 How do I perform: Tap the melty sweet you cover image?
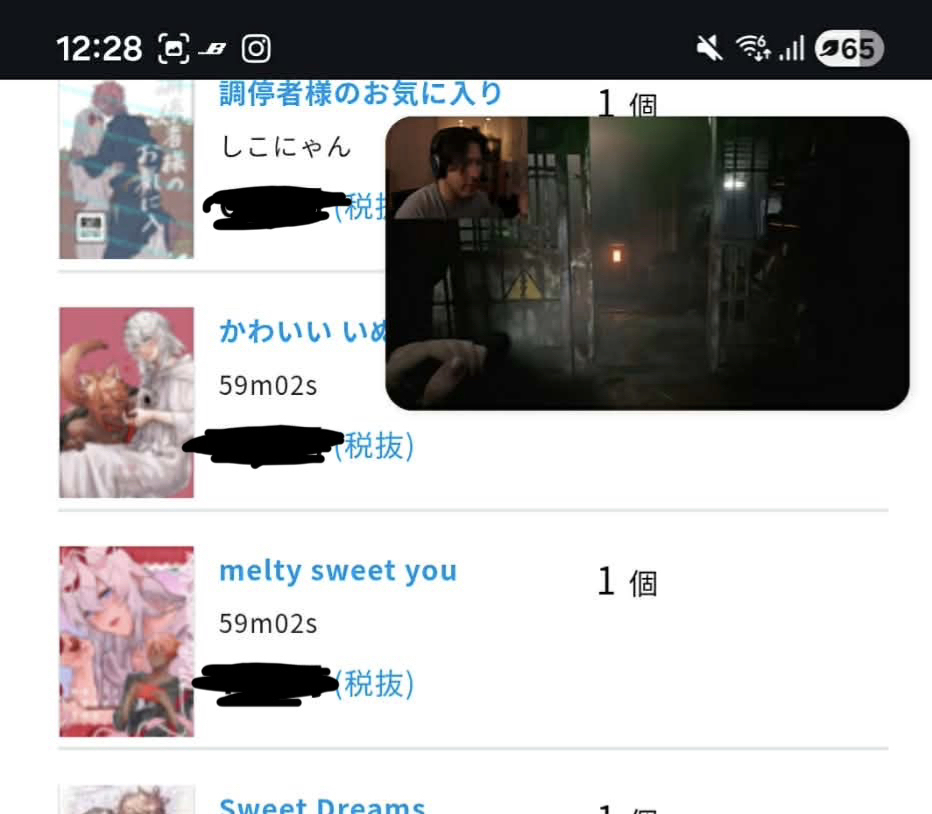click(126, 641)
